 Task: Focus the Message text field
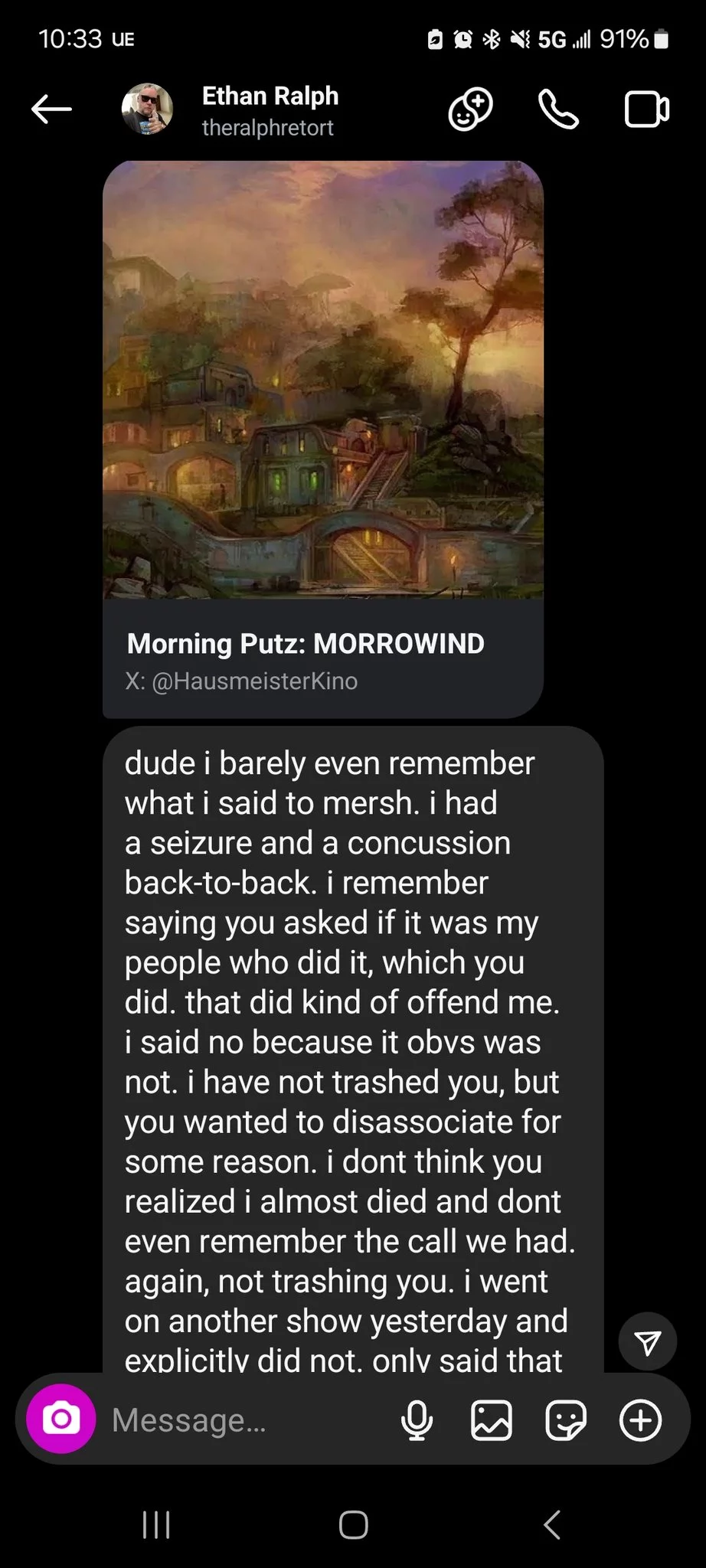tap(245, 1419)
